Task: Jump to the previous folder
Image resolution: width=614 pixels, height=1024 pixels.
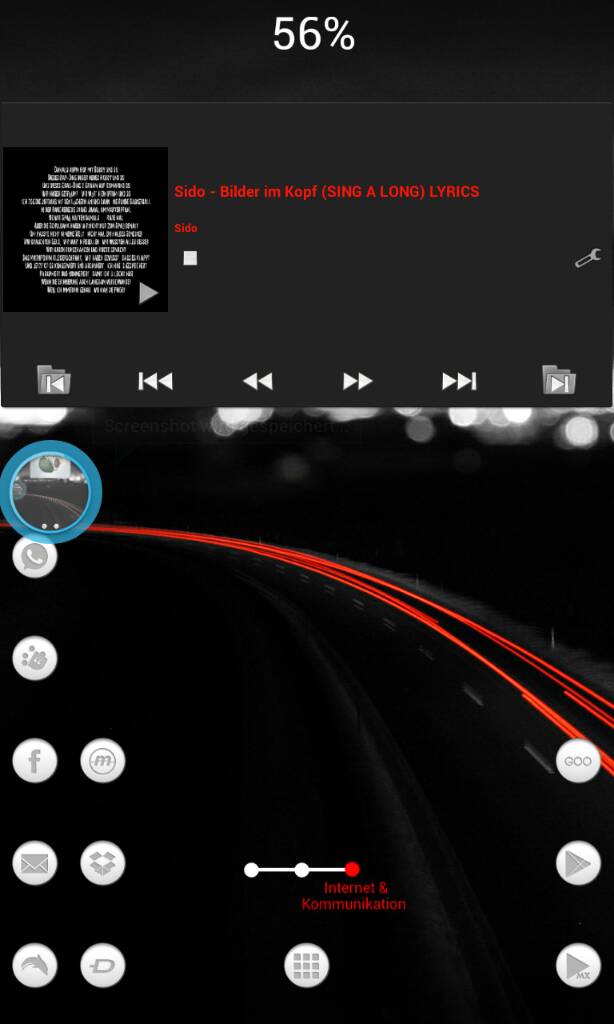Action: pos(53,381)
